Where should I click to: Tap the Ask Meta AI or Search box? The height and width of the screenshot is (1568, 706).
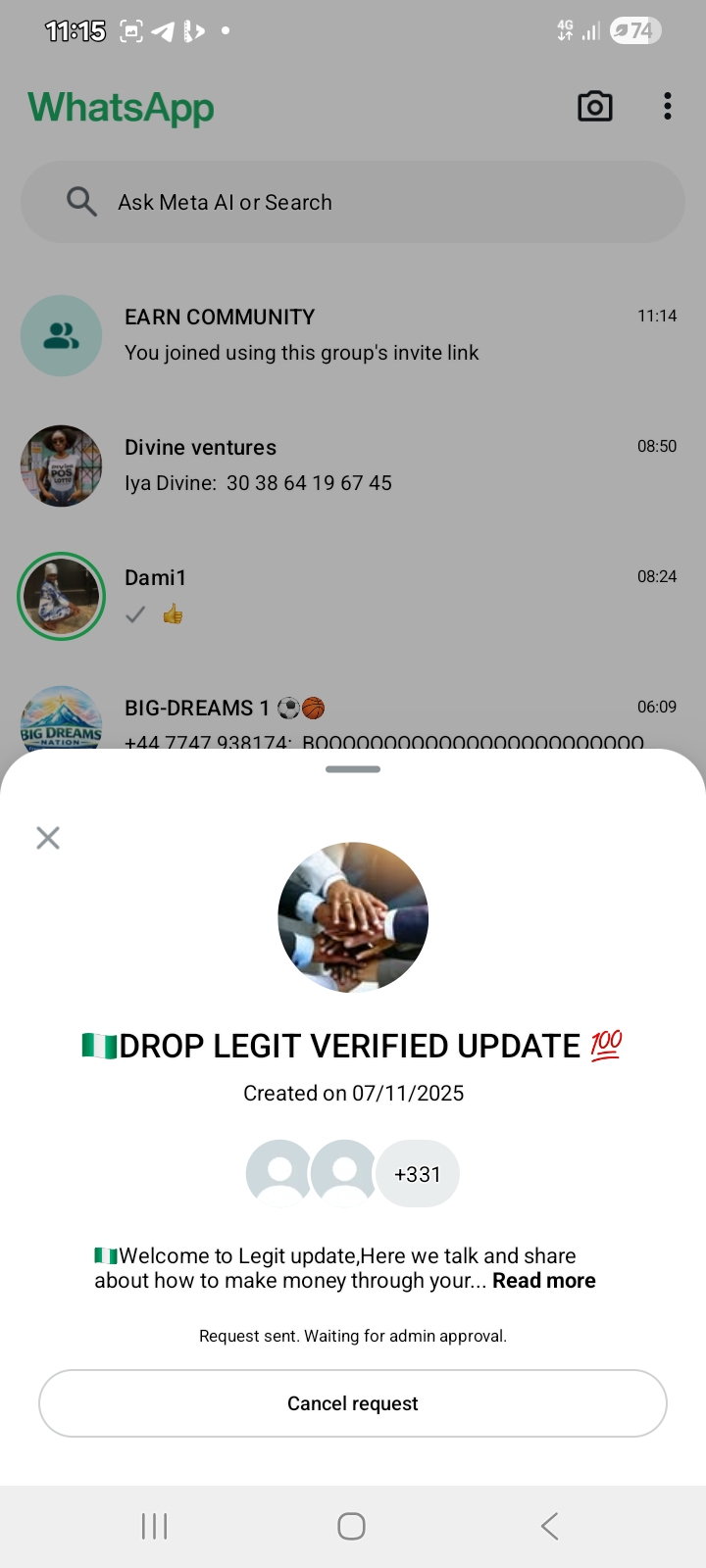[353, 202]
